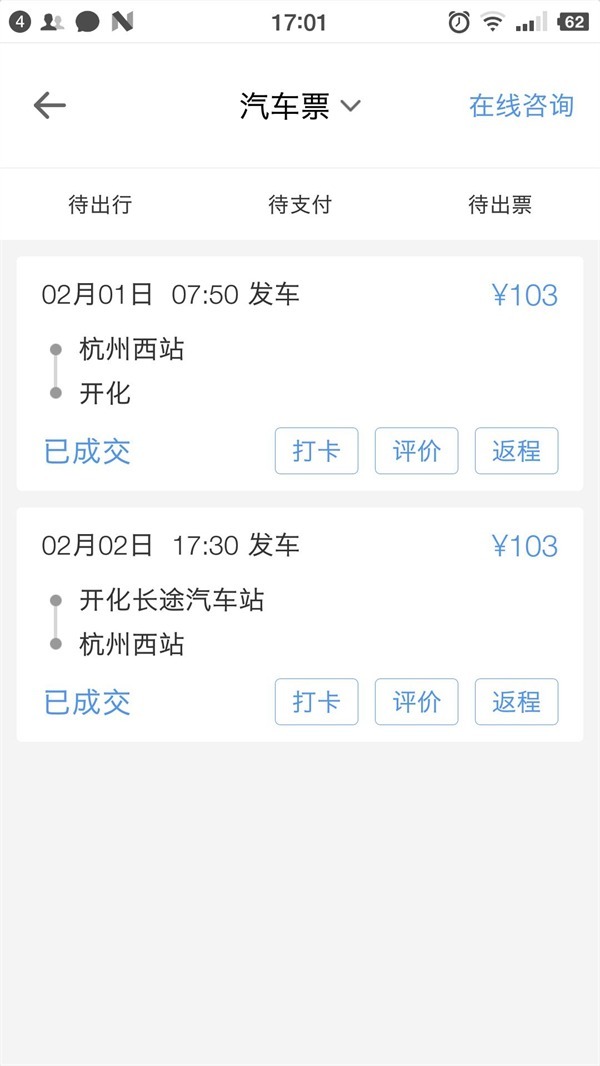Switch to the 待支付 tab
The height and width of the screenshot is (1066, 600).
(x=300, y=205)
